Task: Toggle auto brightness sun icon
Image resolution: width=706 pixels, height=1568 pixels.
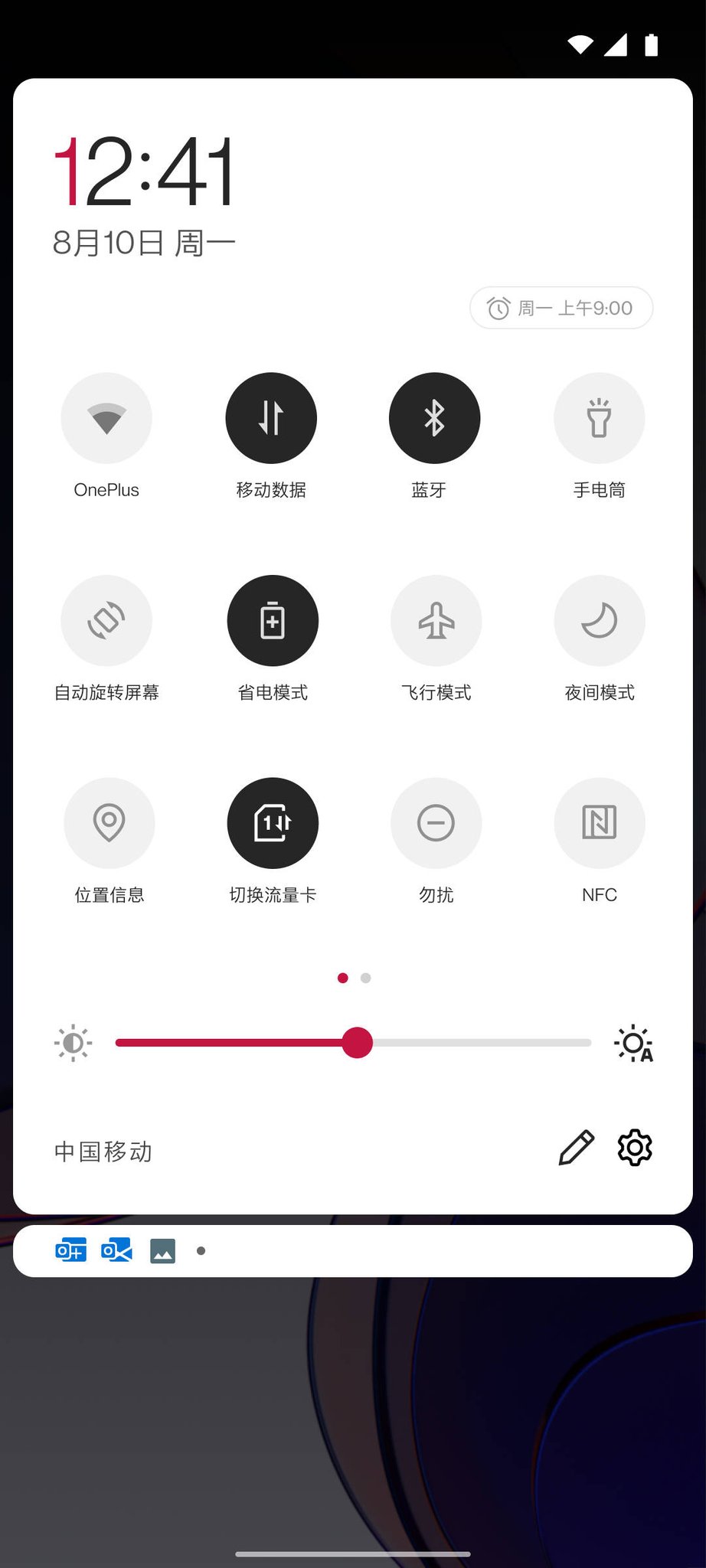Action: [634, 1044]
